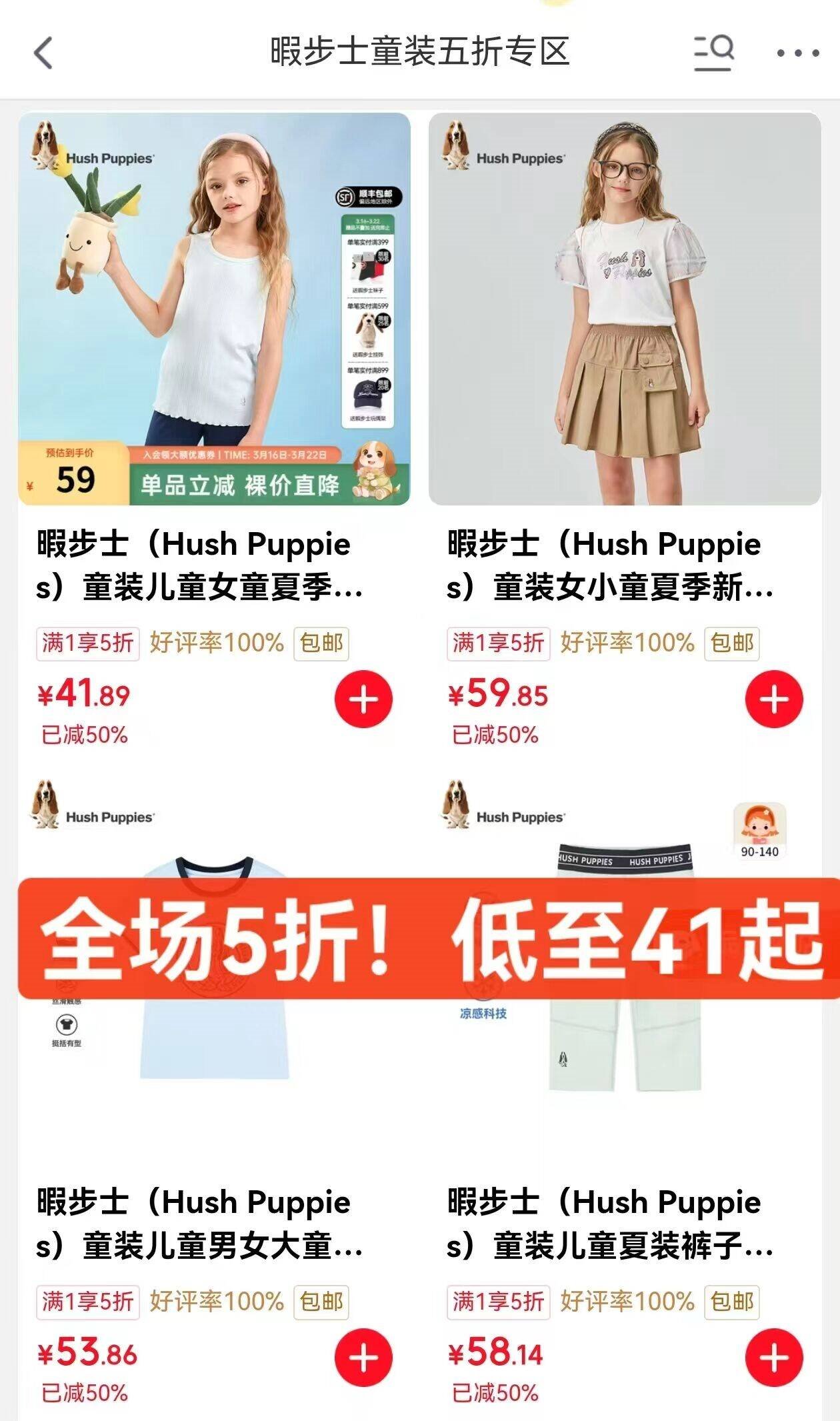This screenshot has width=840, height=1421.
Task: Open the in-shop search icon
Action: [713, 52]
